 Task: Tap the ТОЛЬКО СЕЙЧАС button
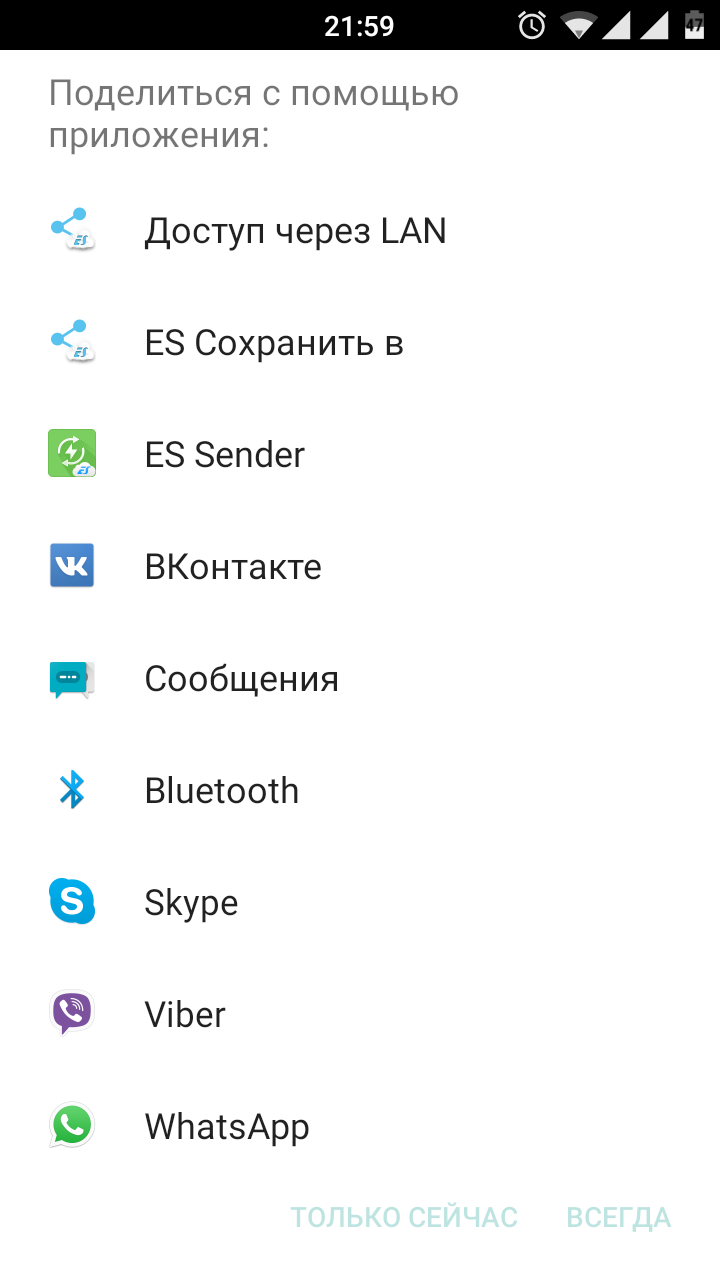click(404, 1218)
